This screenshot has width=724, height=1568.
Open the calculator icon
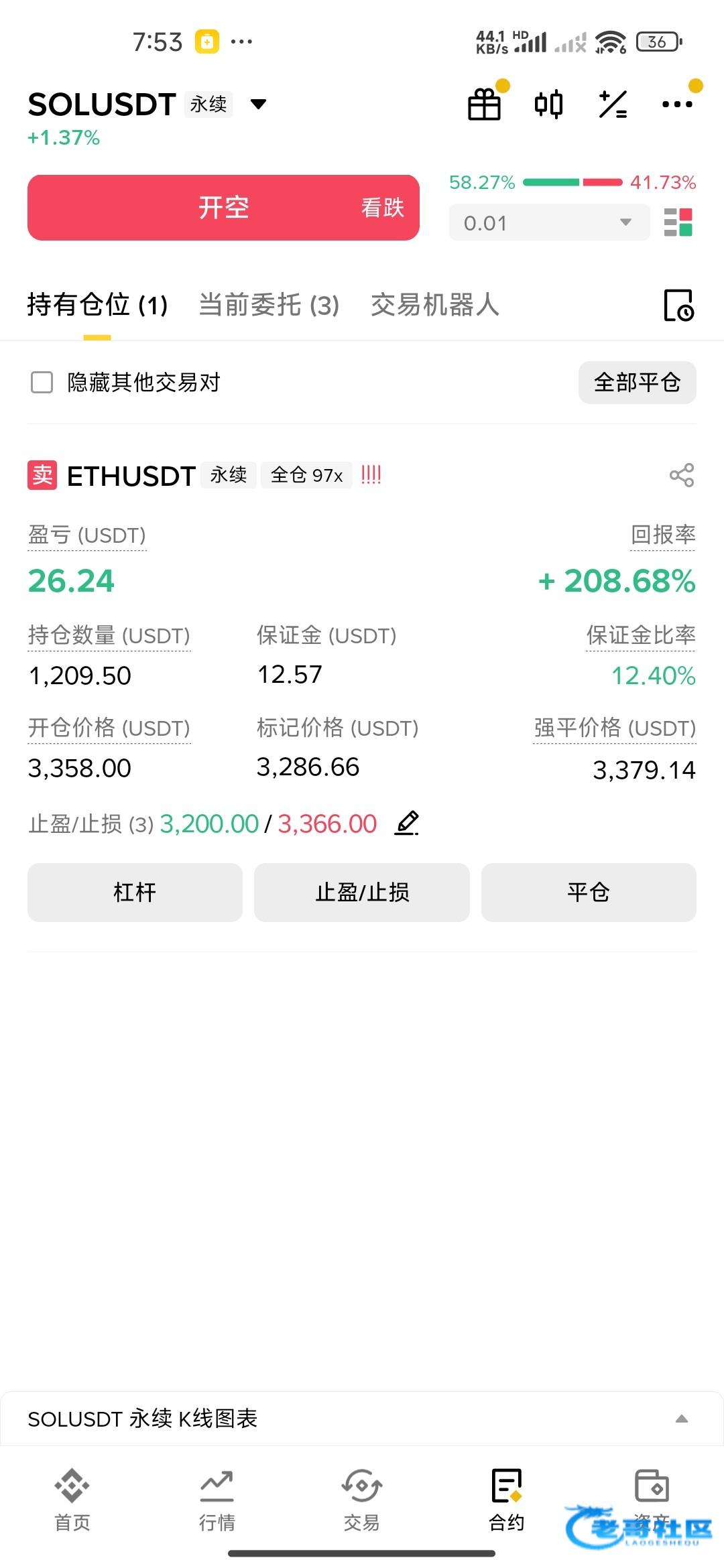pos(613,105)
